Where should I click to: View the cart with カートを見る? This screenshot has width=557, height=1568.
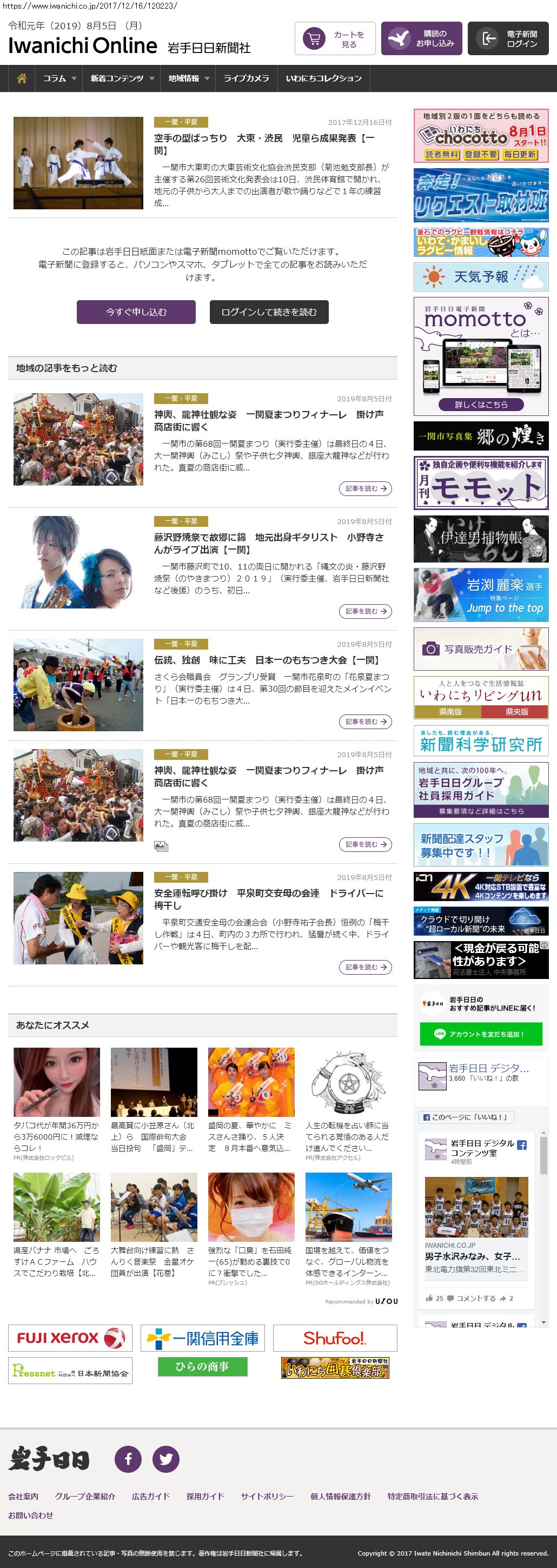(335, 39)
